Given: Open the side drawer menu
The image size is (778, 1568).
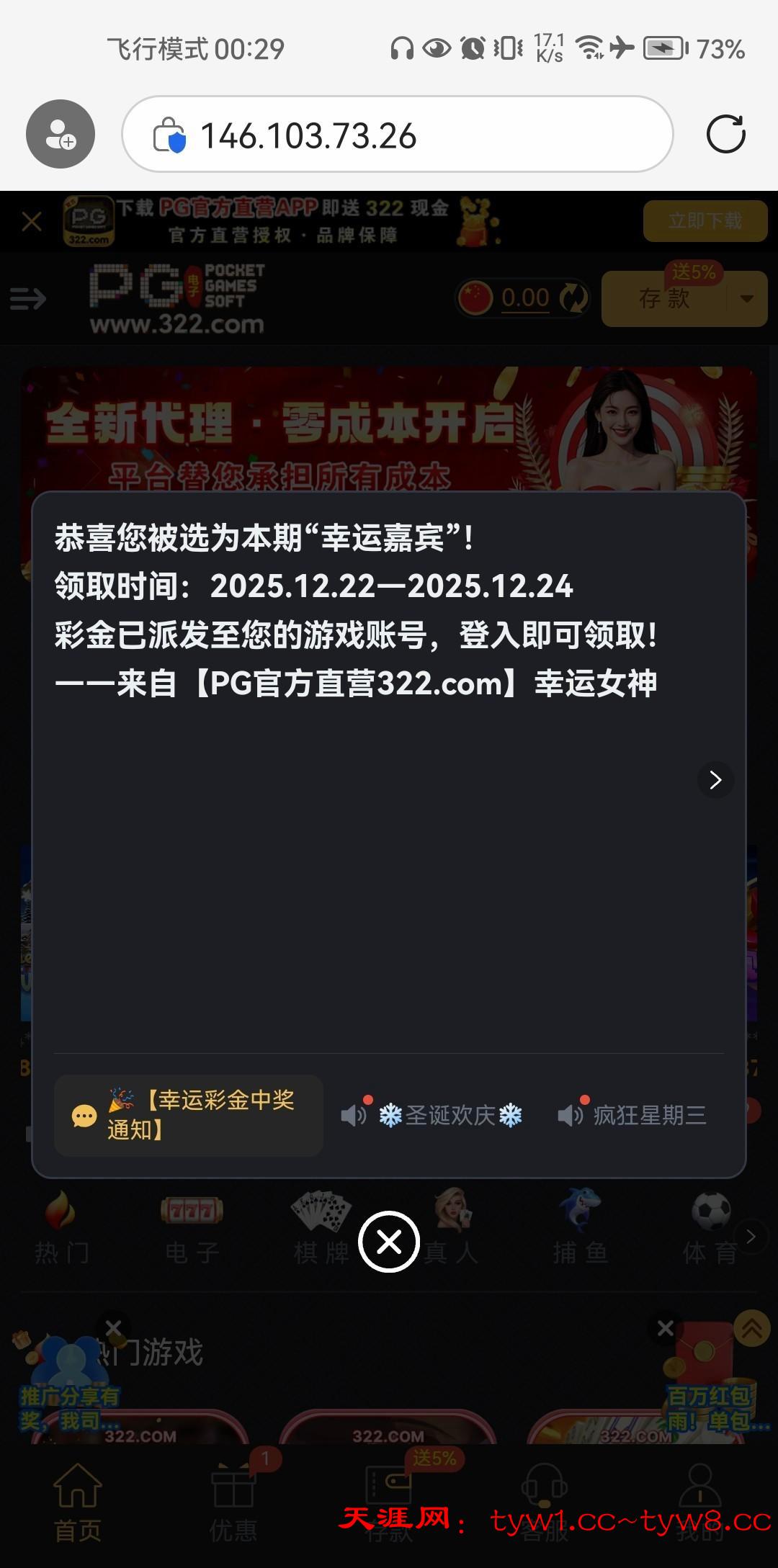Looking at the screenshot, I should click(29, 298).
